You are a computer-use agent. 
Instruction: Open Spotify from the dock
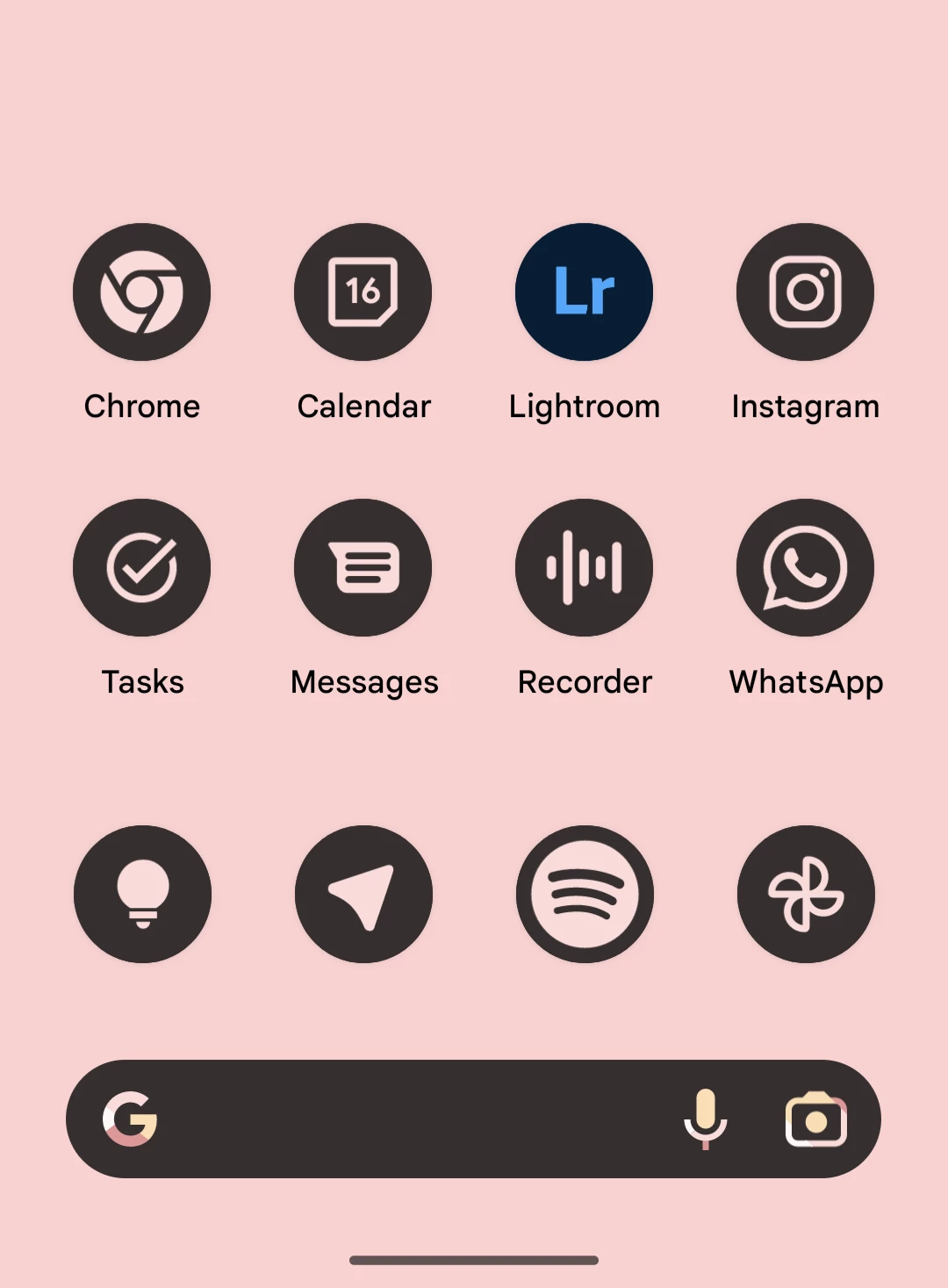pos(585,894)
